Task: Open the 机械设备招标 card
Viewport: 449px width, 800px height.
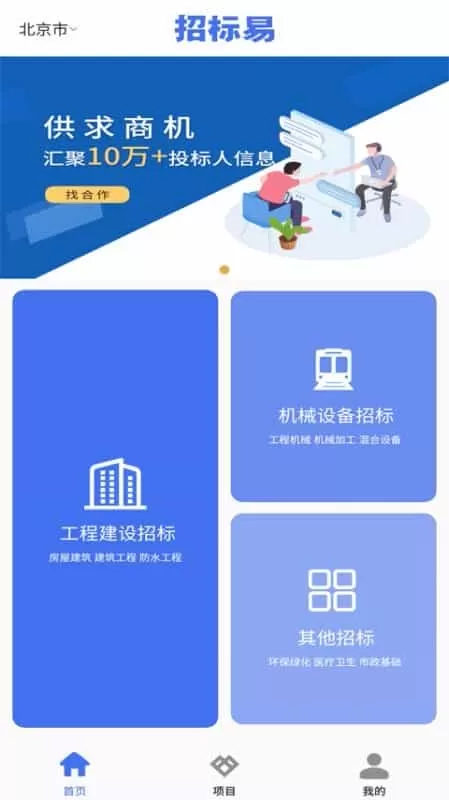Action: 334,396
